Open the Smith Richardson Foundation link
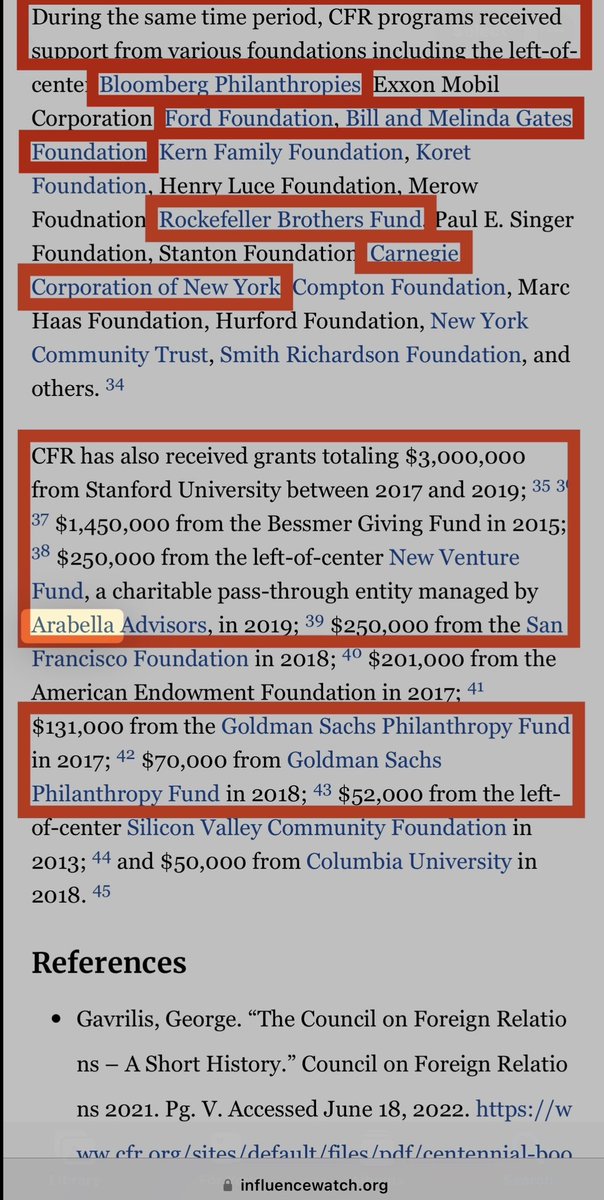This screenshot has height=1200, width=604. tap(370, 354)
